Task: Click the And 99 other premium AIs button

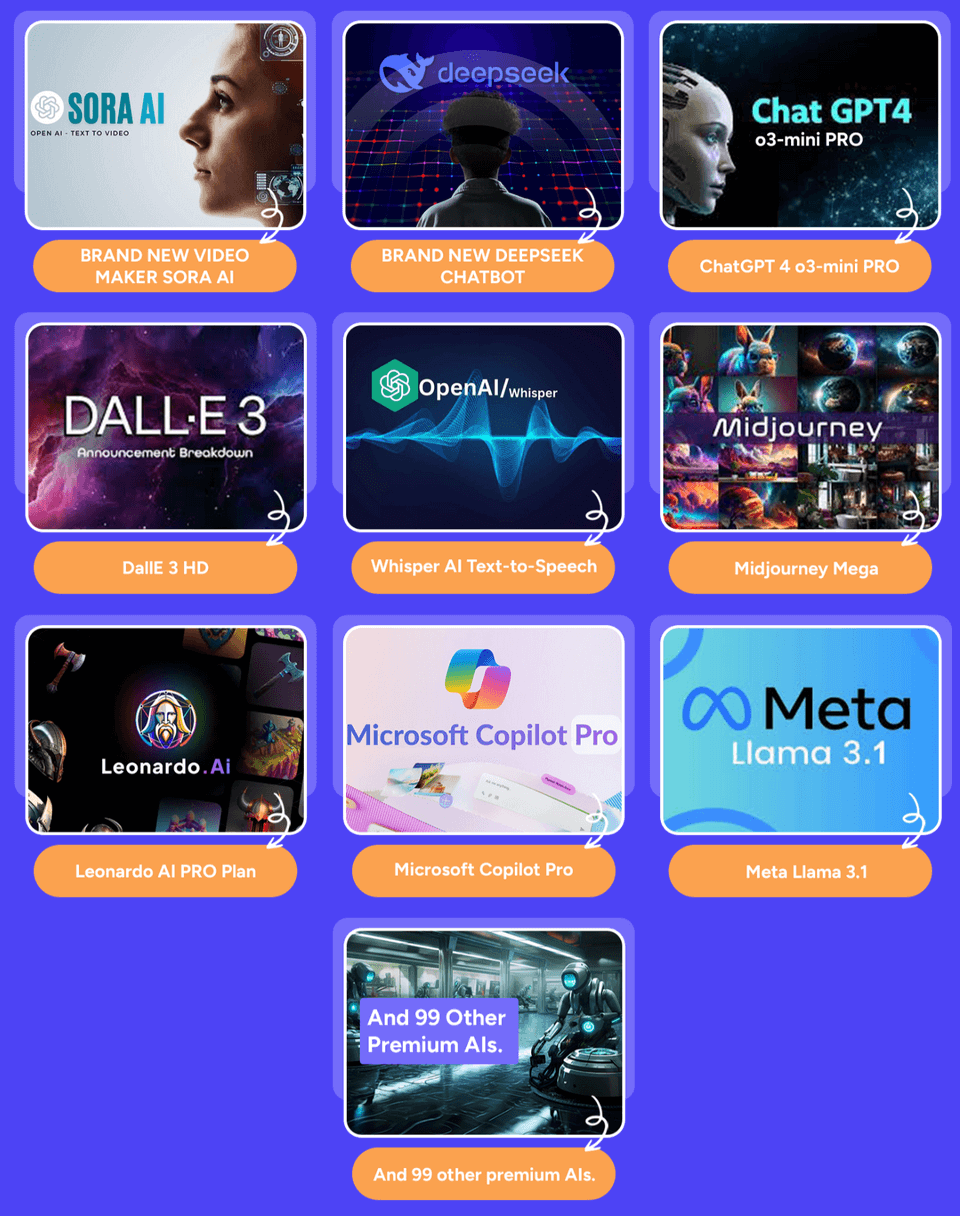Action: coord(483,1174)
